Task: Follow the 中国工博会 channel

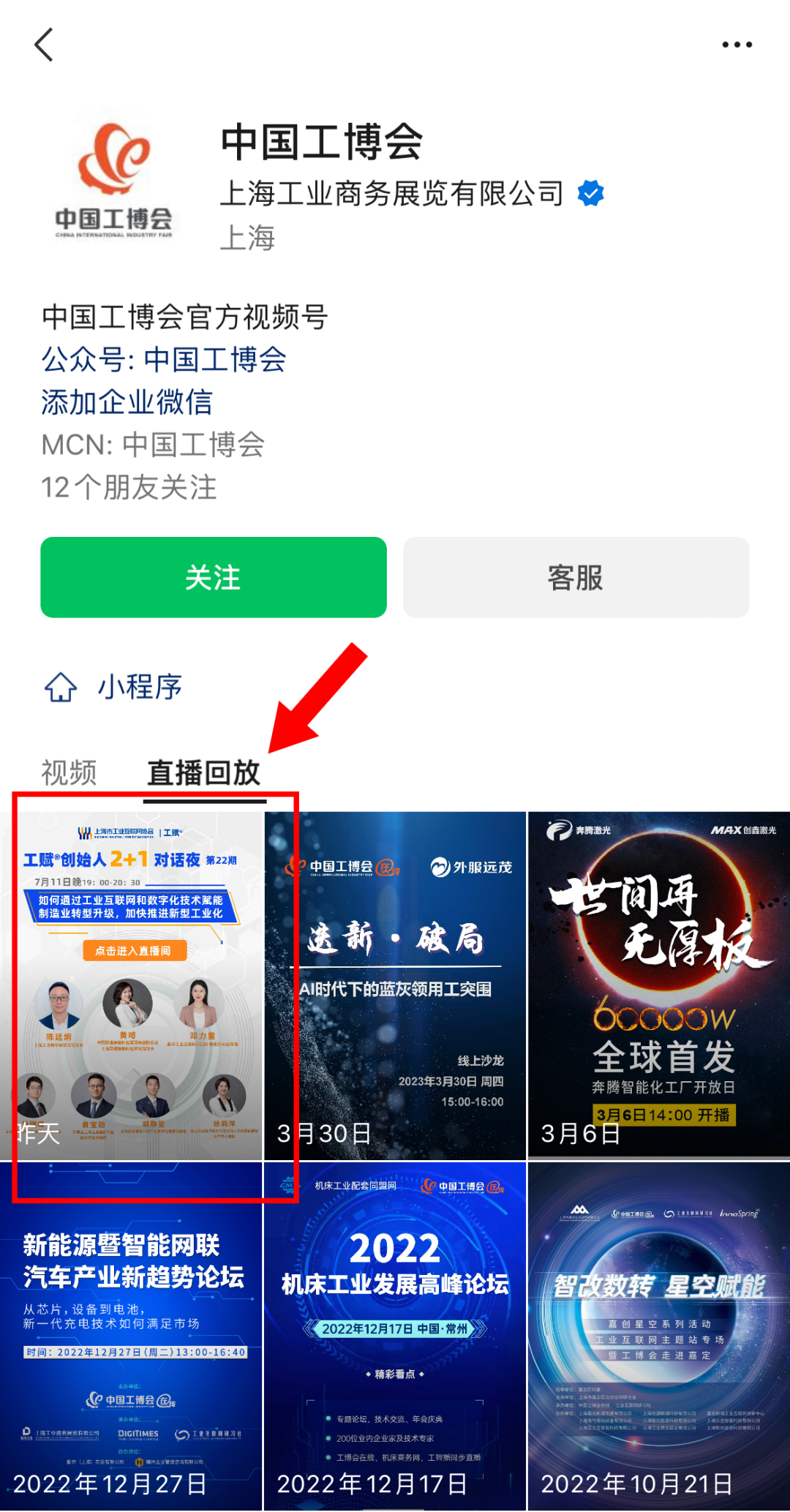Action: (213, 577)
